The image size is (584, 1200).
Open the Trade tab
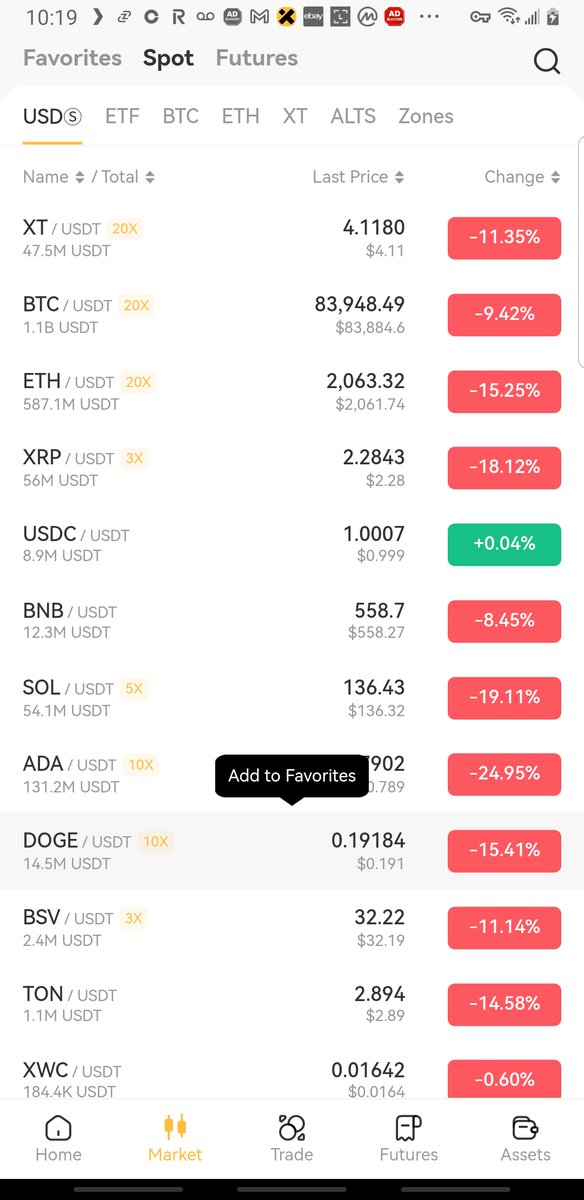click(292, 1140)
